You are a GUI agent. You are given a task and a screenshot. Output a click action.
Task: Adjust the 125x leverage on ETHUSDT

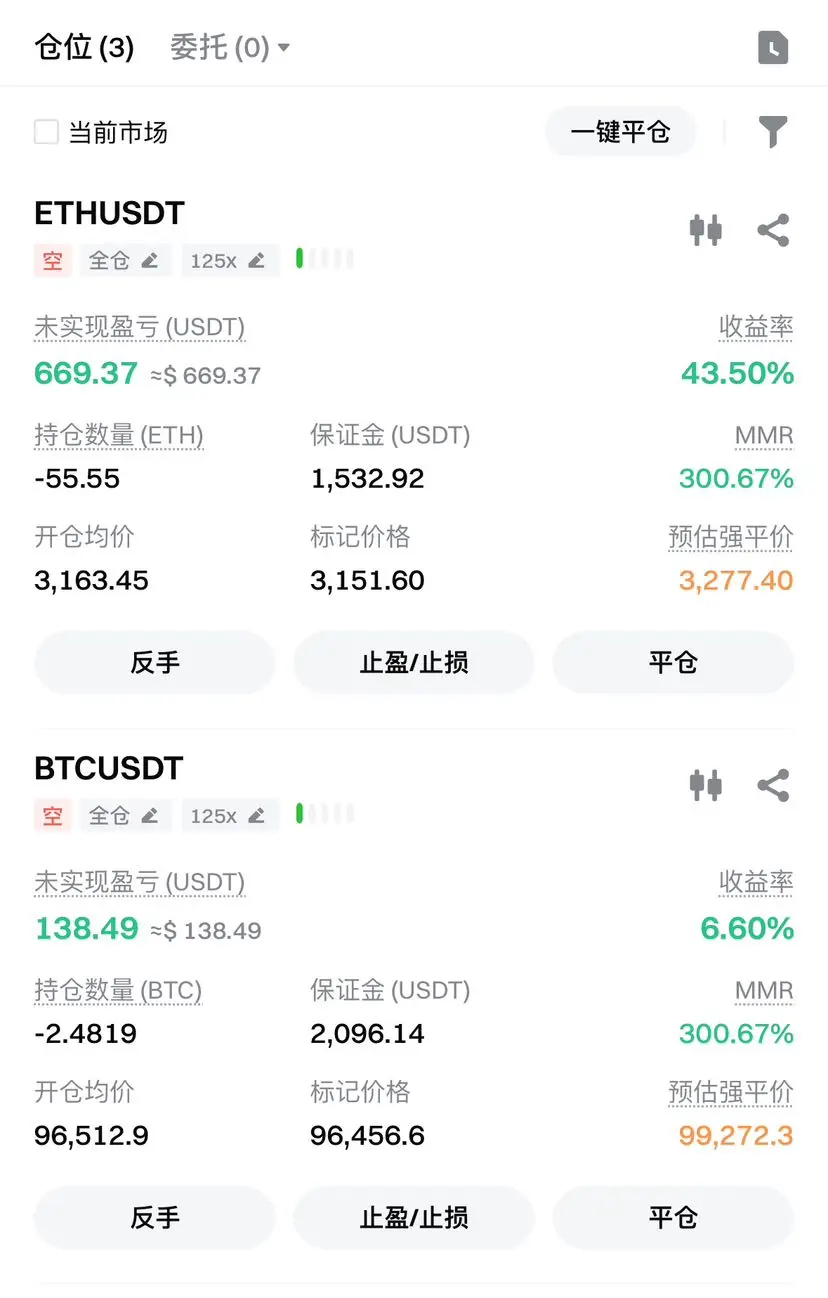coord(229,261)
